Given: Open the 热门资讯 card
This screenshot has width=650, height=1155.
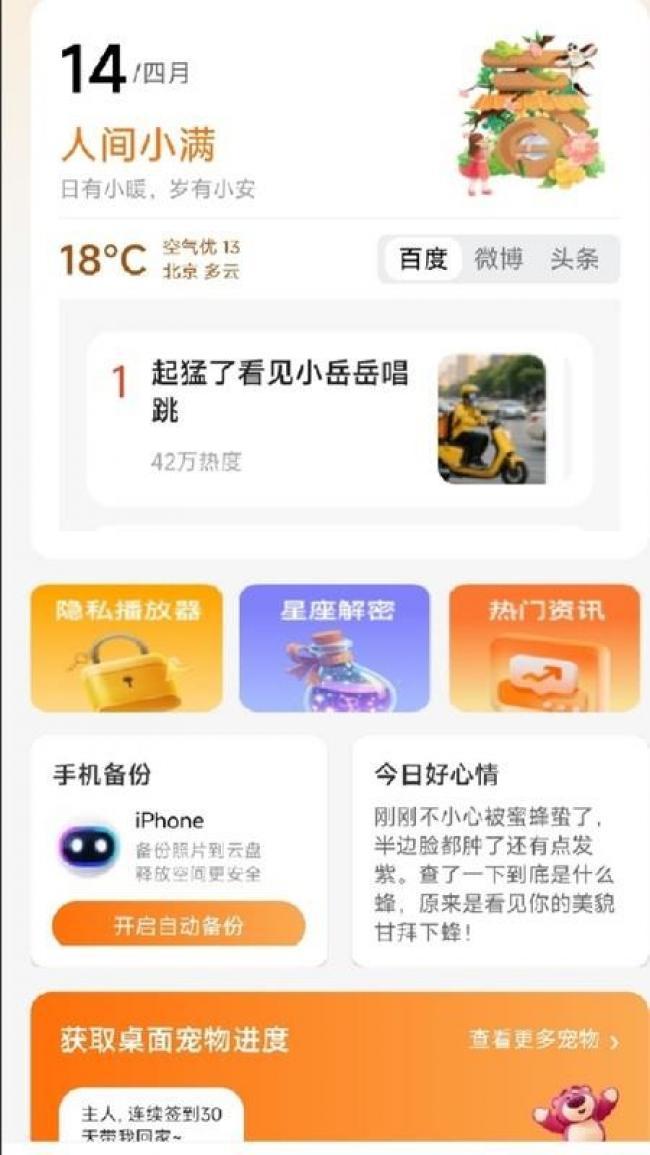Looking at the screenshot, I should pyautogui.click(x=544, y=648).
